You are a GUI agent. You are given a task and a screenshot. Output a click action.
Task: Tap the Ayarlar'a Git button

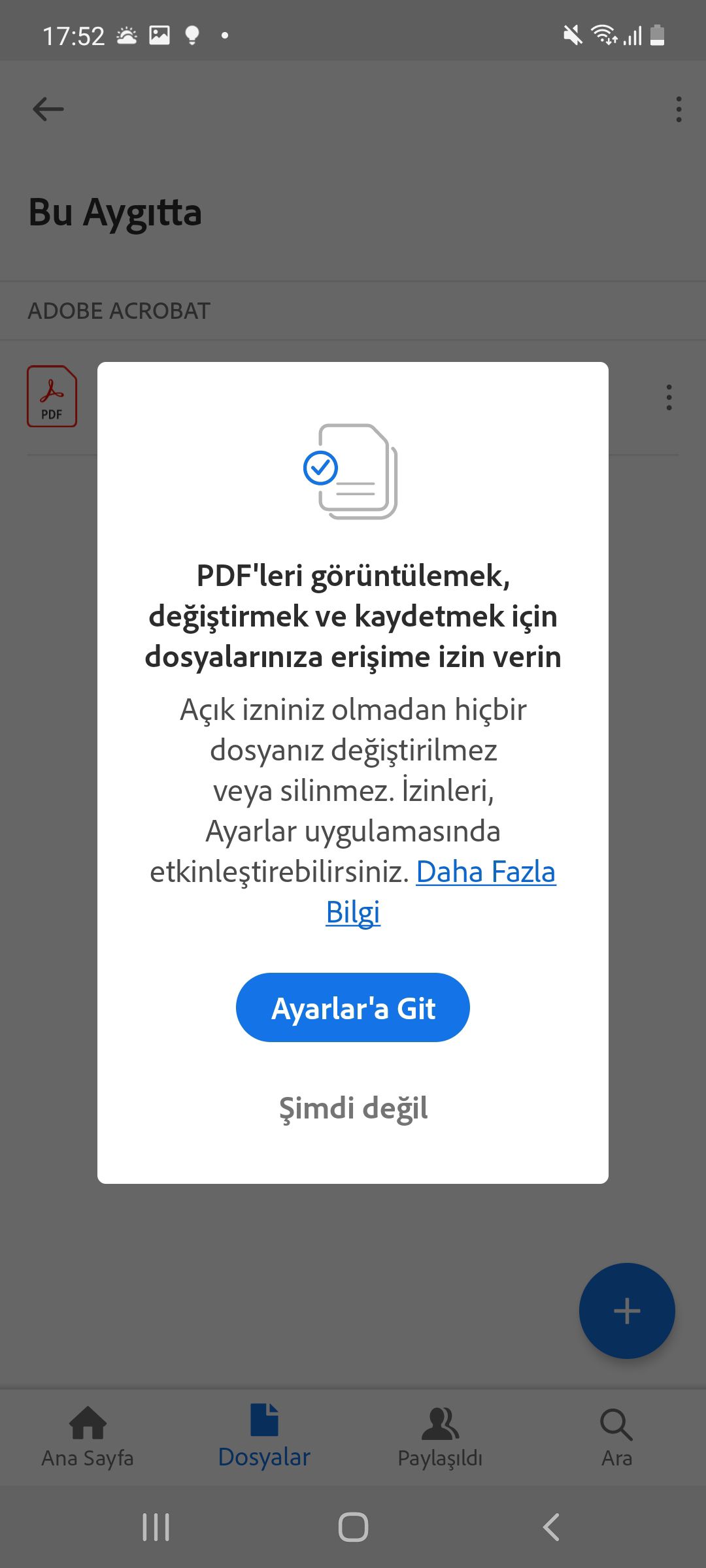pyautogui.click(x=353, y=1007)
